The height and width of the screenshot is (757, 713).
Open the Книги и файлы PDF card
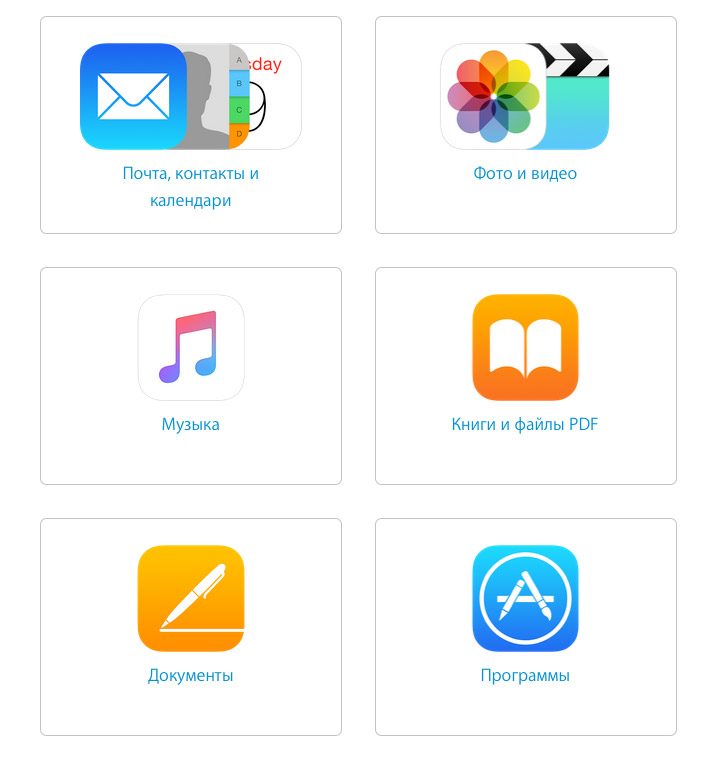click(525, 424)
